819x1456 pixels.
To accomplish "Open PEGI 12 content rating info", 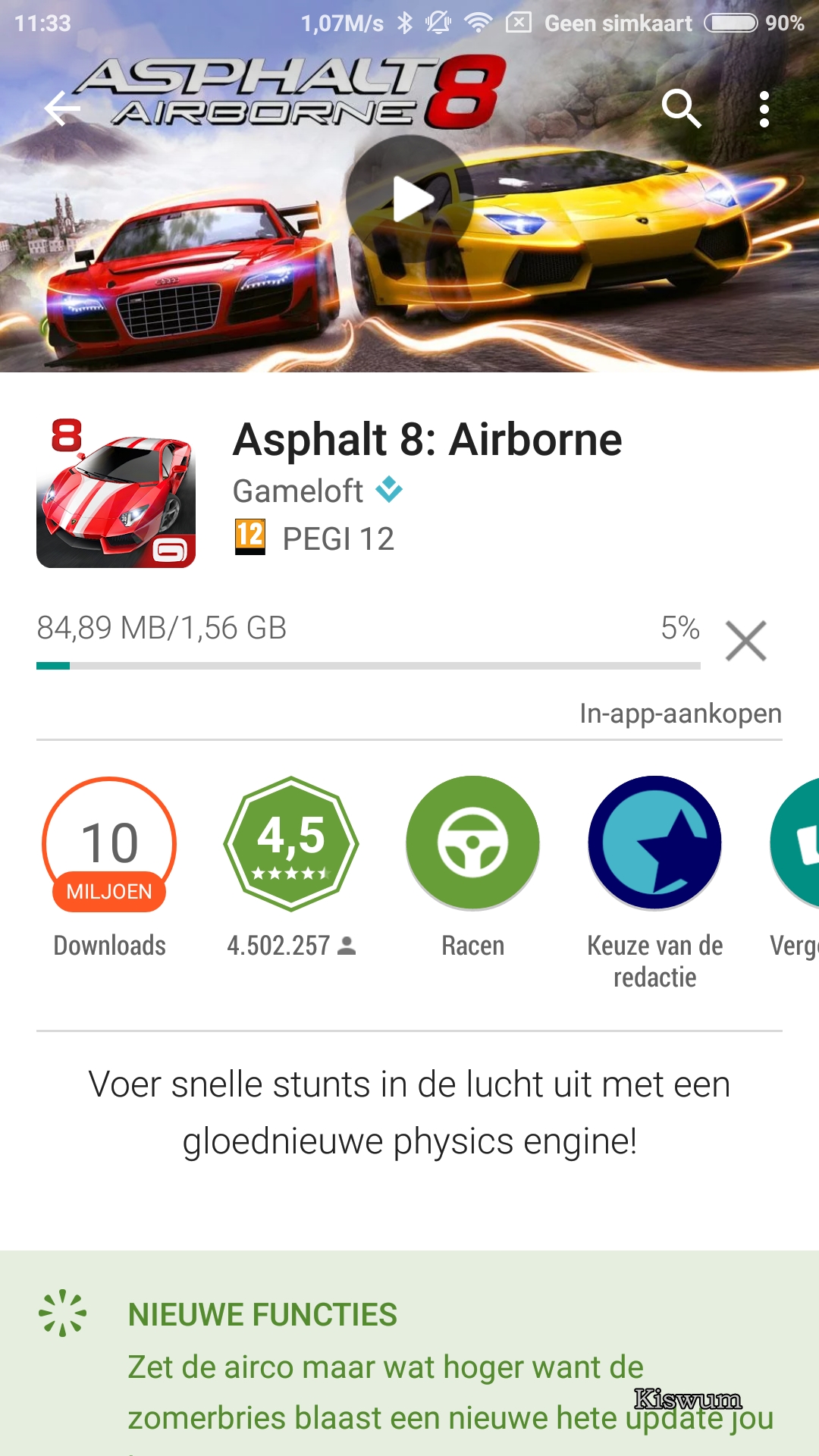I will coord(315,538).
